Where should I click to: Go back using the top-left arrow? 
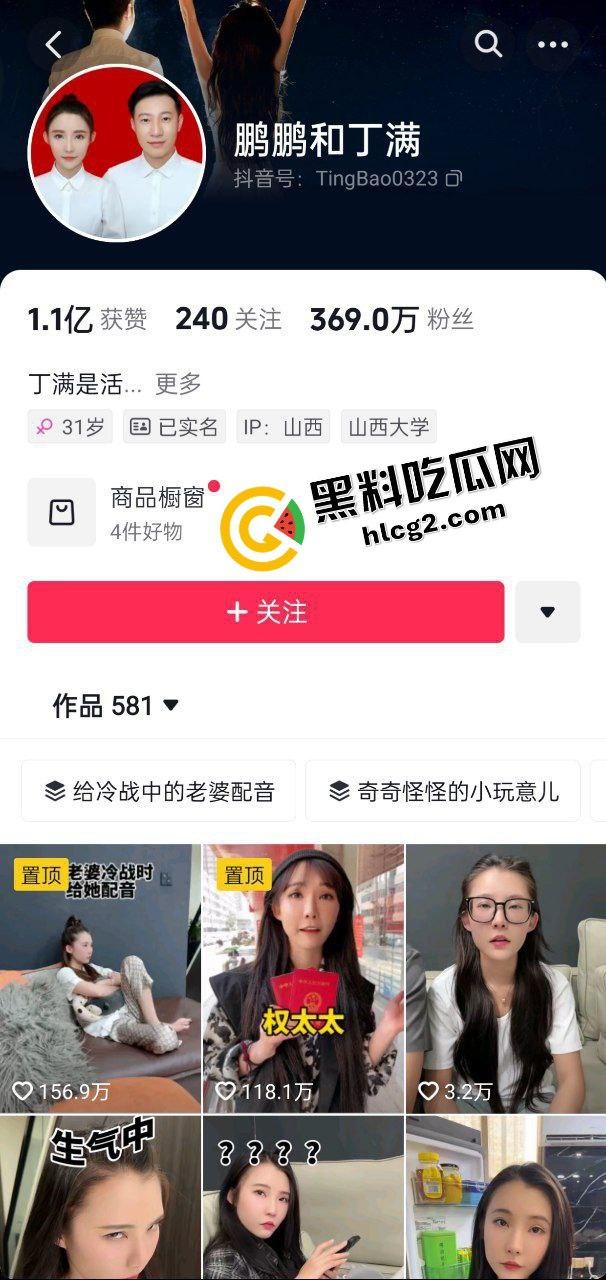pos(54,45)
